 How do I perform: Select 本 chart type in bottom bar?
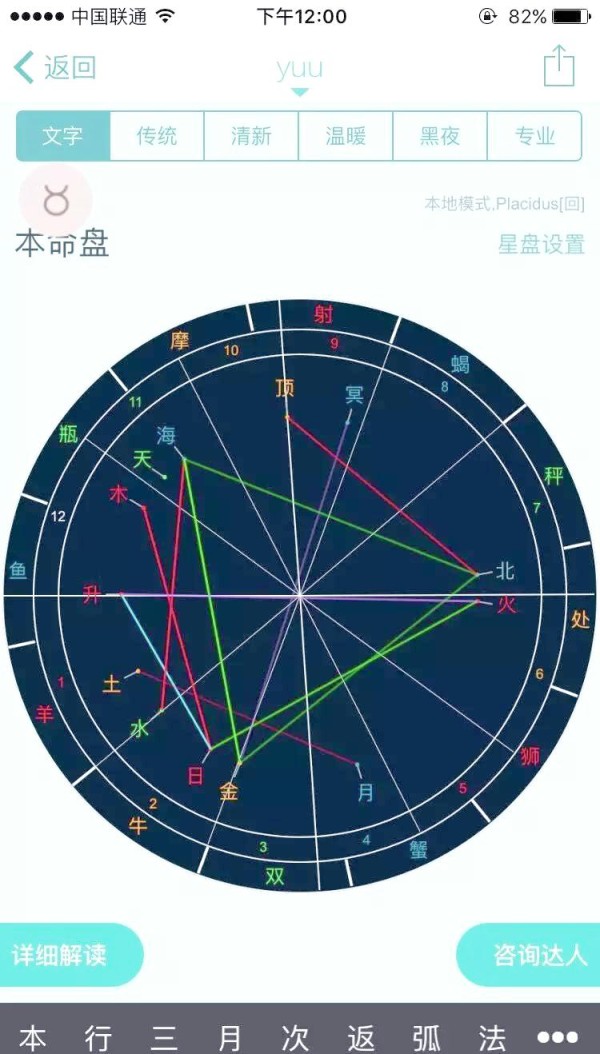point(32,1037)
